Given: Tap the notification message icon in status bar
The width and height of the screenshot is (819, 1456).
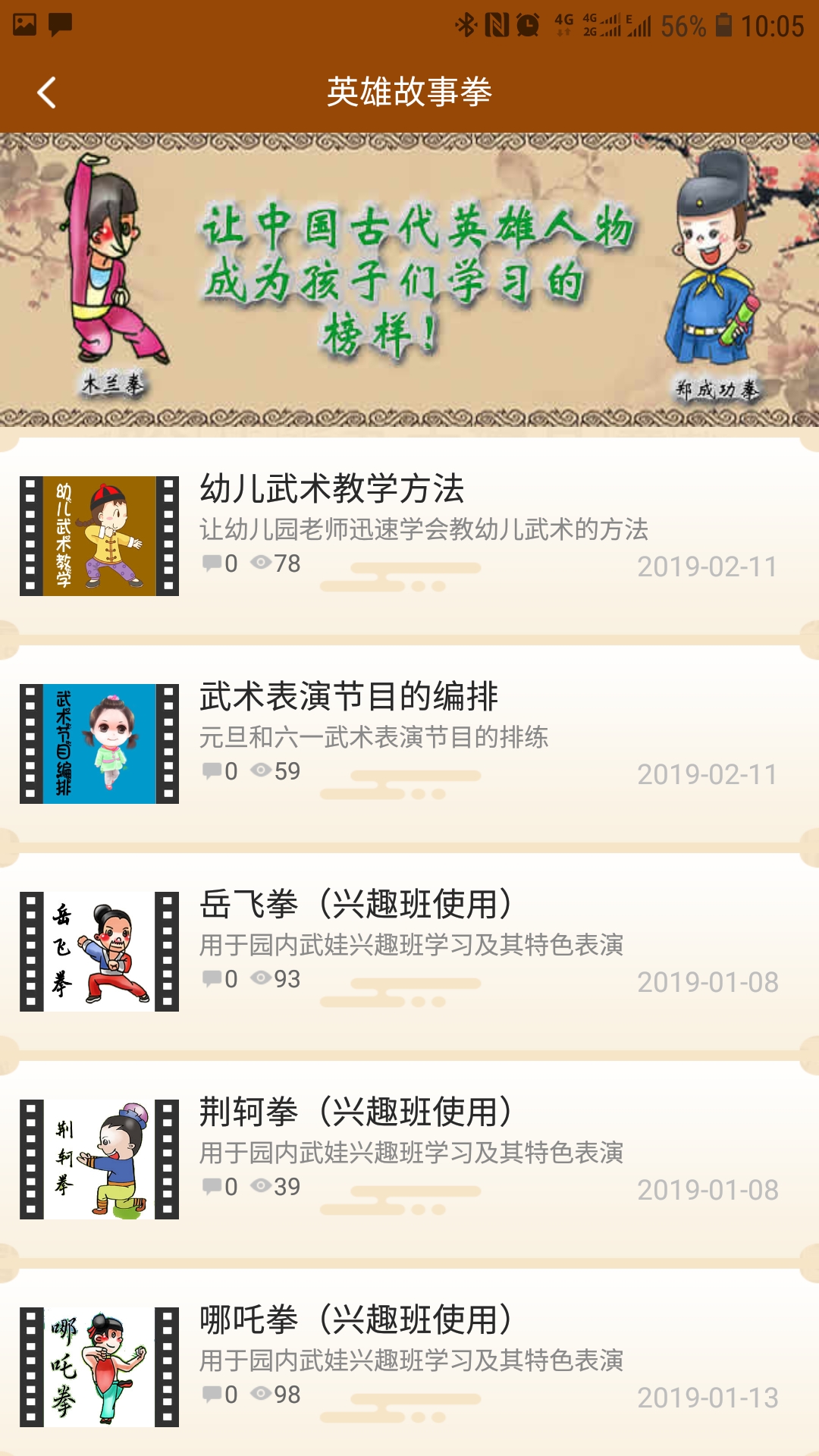Looking at the screenshot, I should pyautogui.click(x=59, y=25).
